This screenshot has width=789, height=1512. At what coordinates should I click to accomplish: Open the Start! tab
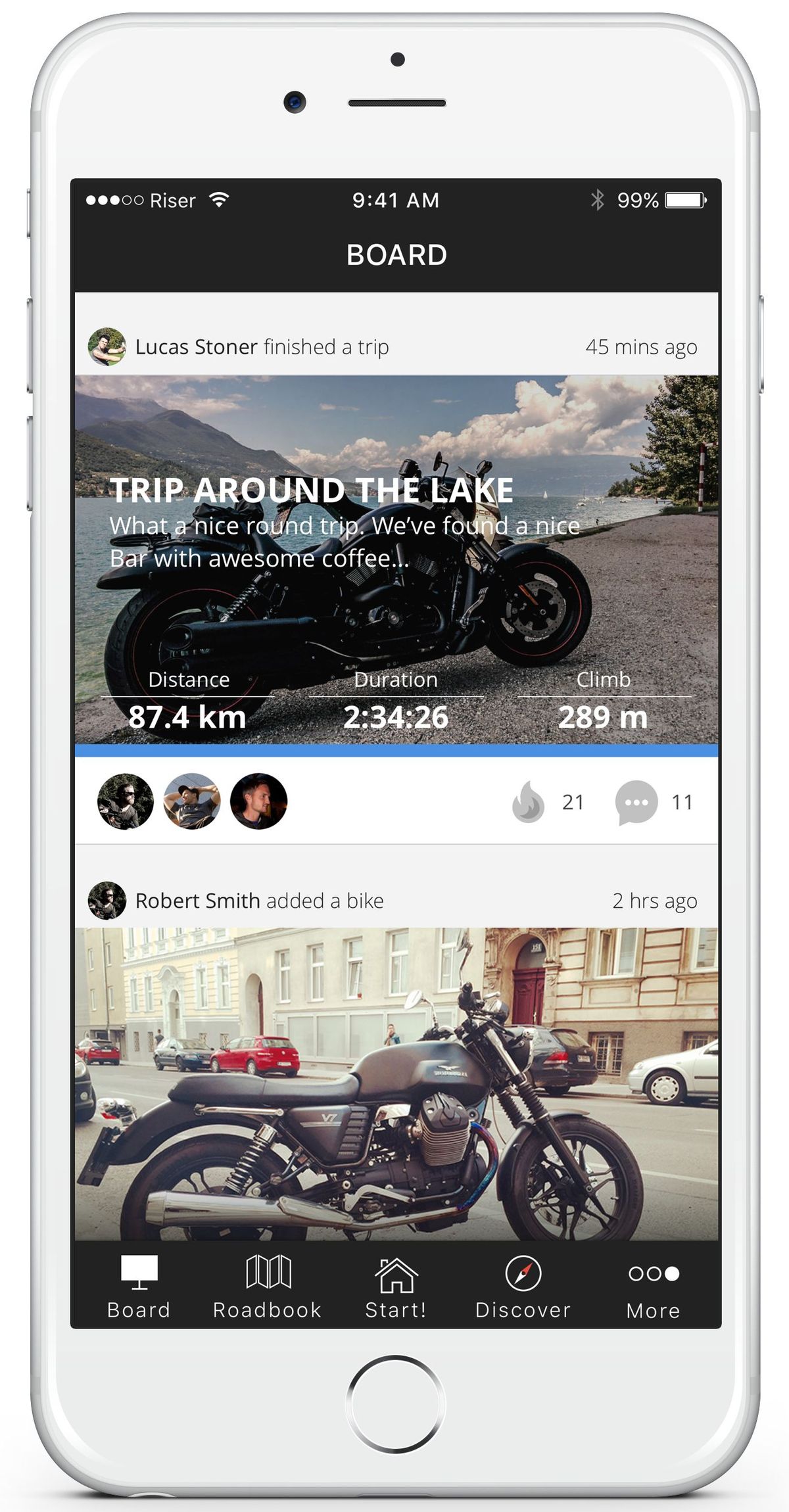[396, 1287]
